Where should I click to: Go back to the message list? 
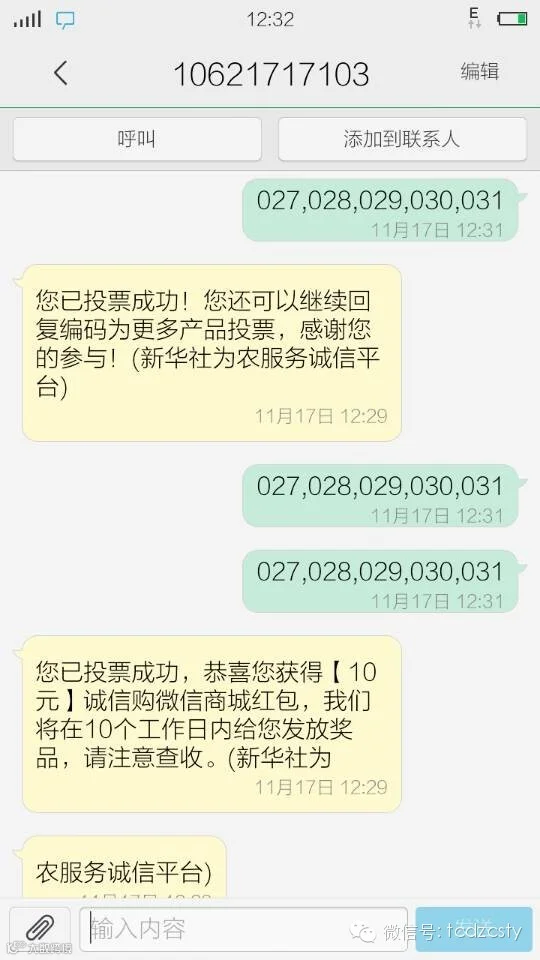pyautogui.click(x=61, y=73)
